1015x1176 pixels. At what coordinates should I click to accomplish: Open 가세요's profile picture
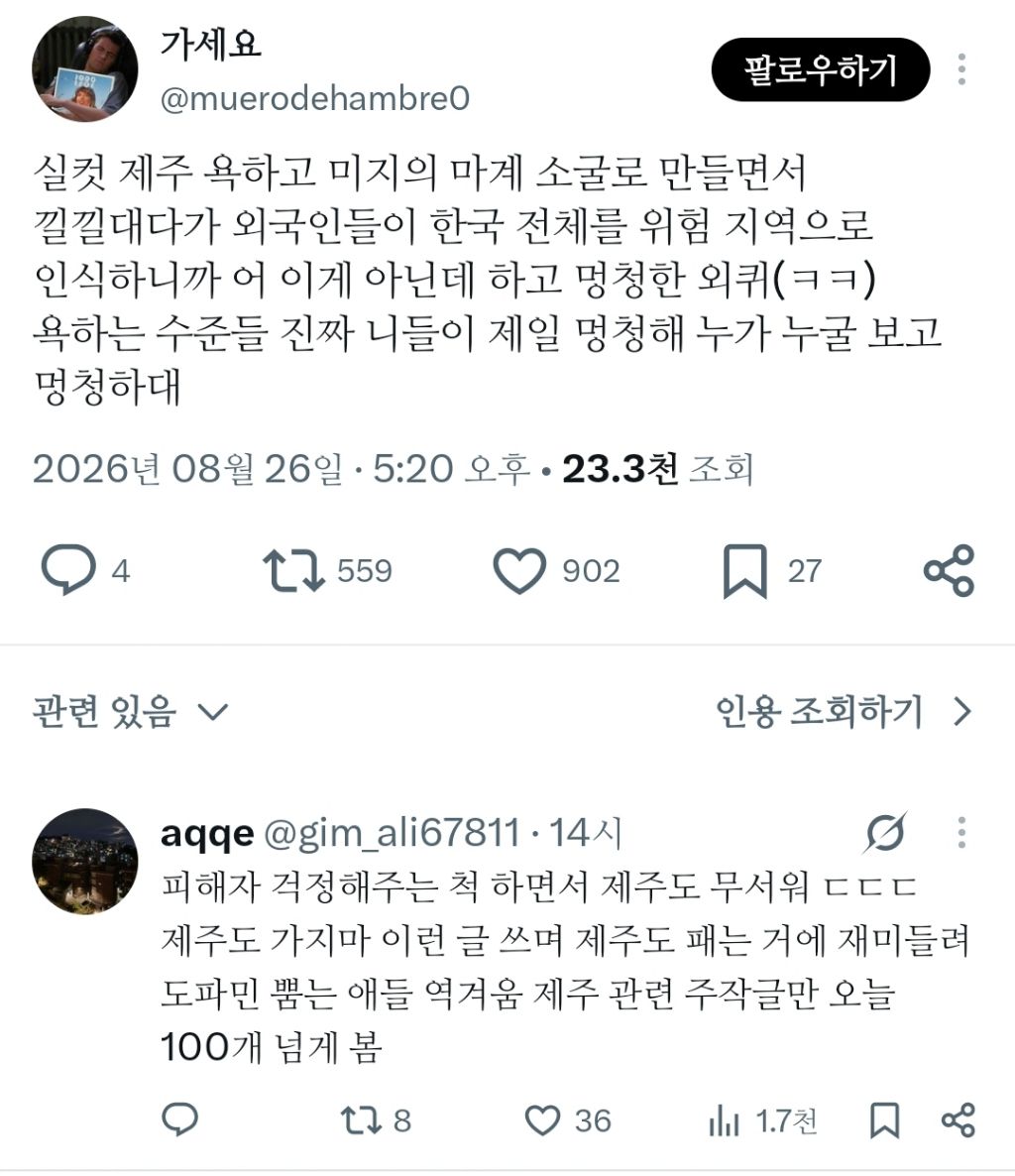pyautogui.click(x=84, y=69)
